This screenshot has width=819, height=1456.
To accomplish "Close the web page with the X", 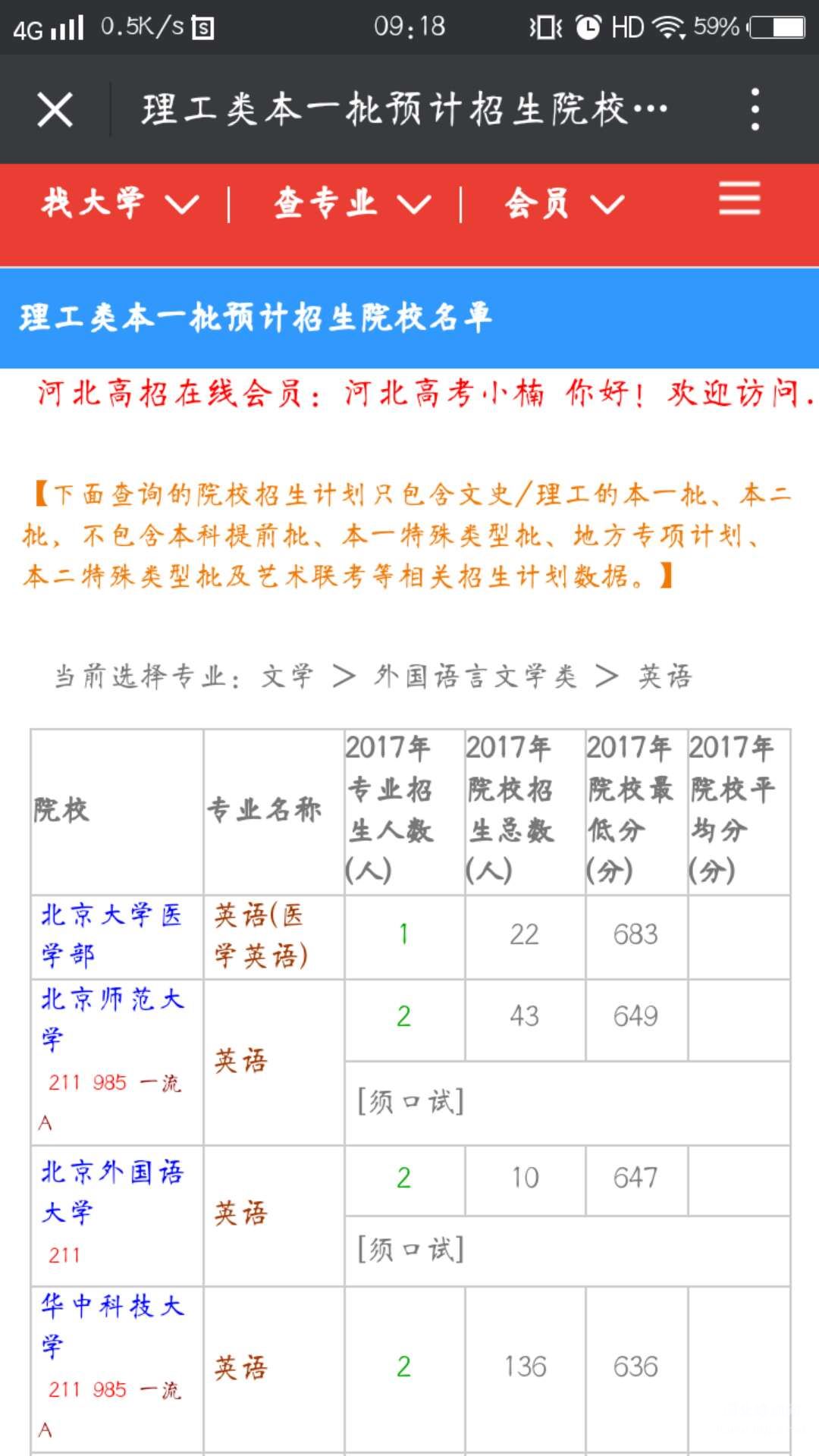I will pyautogui.click(x=55, y=110).
